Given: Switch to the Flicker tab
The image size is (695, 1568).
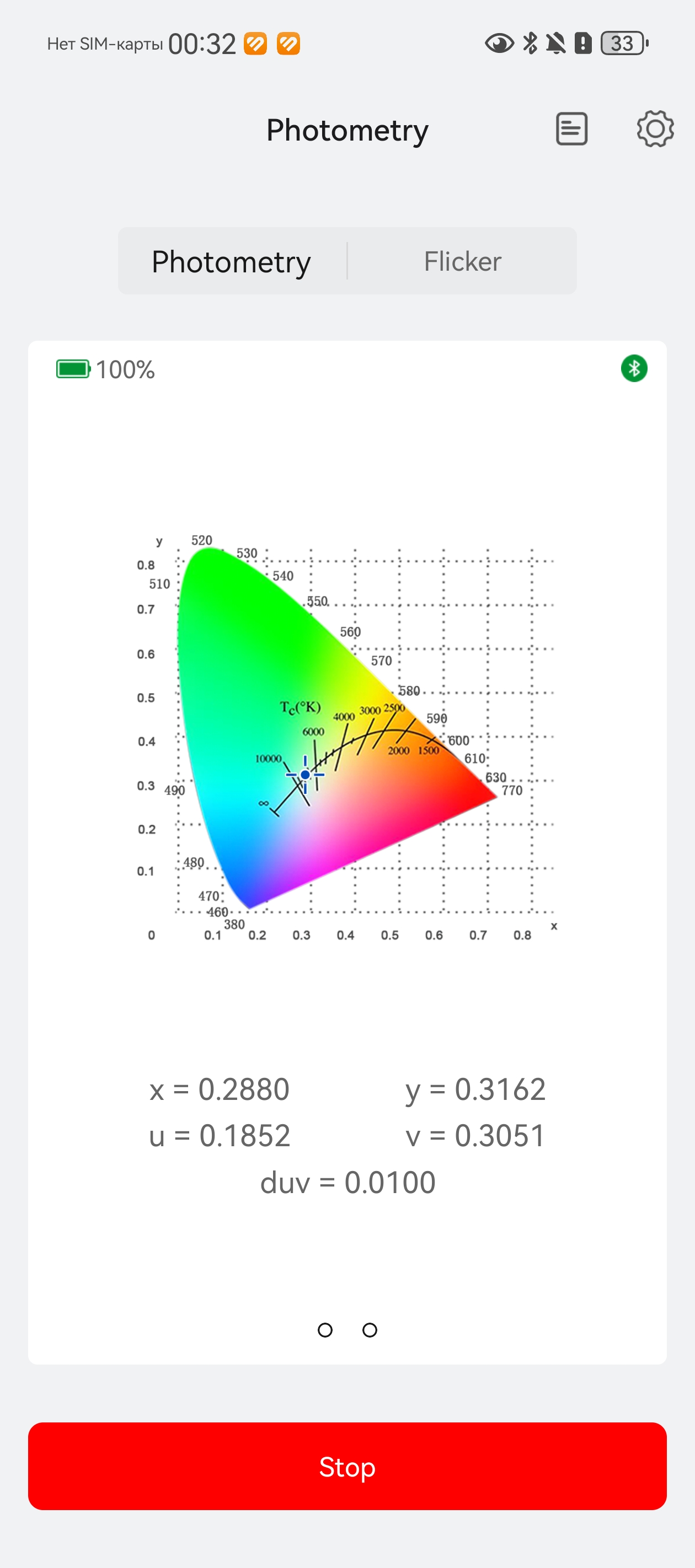Looking at the screenshot, I should pos(462,262).
